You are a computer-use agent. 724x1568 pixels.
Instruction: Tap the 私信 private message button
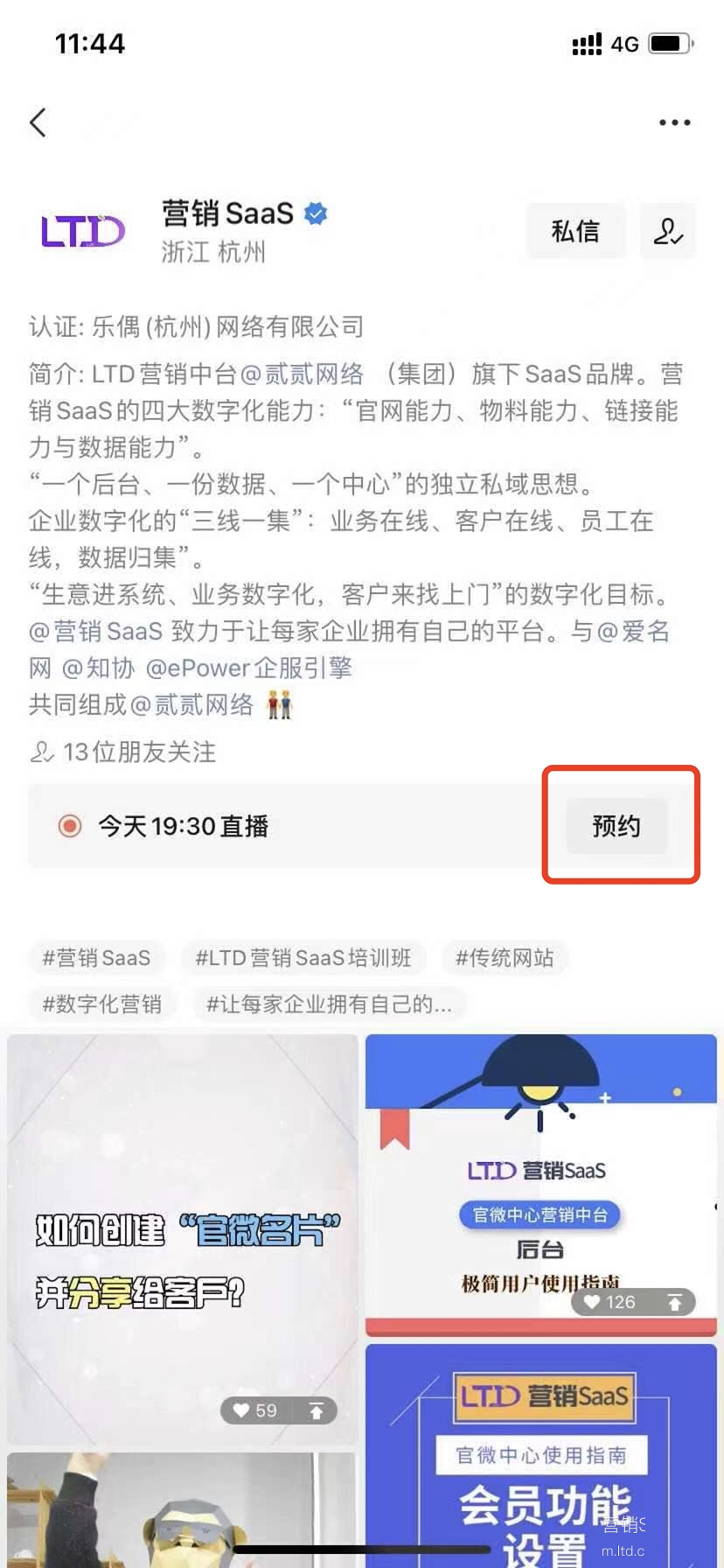click(575, 231)
